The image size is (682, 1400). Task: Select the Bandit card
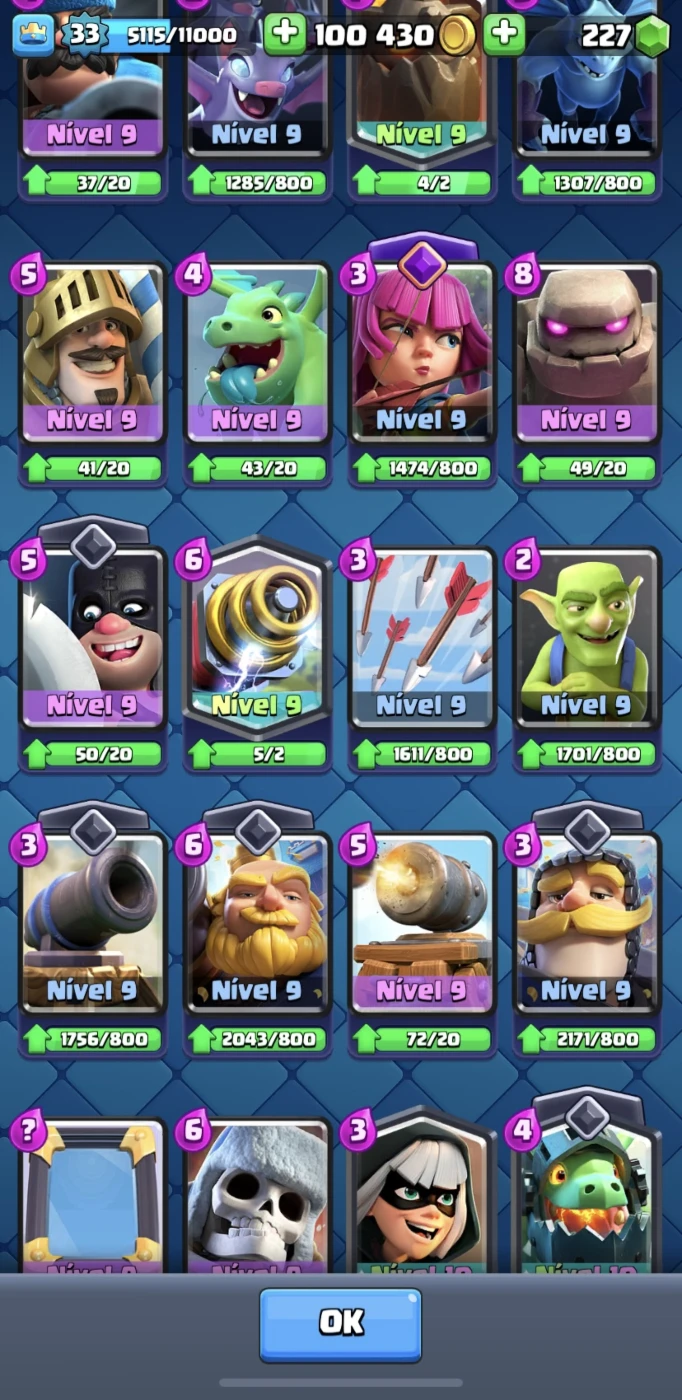(x=421, y=1195)
